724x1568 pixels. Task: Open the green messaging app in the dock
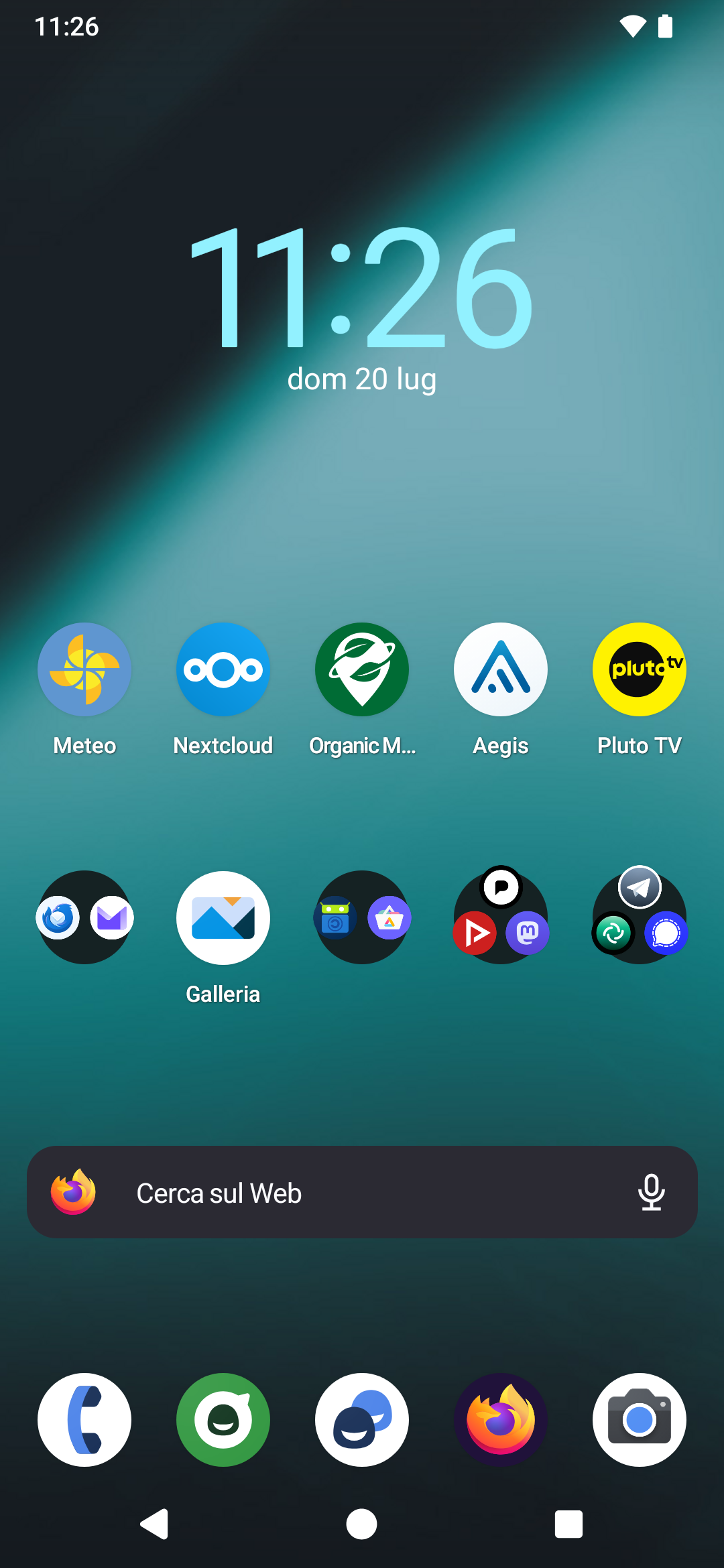coord(223,1420)
